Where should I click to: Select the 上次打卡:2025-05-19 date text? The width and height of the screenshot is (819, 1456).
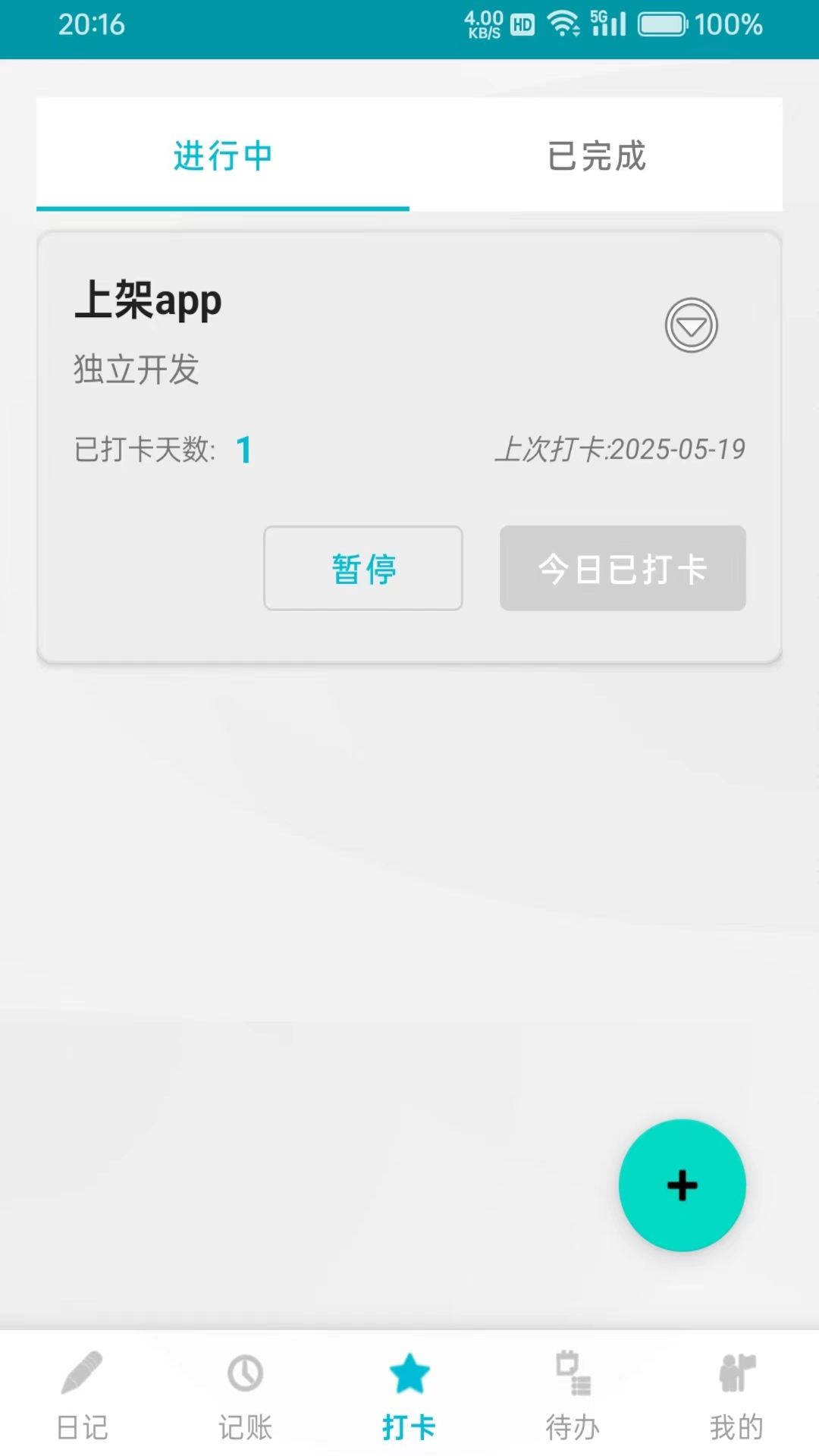point(622,449)
